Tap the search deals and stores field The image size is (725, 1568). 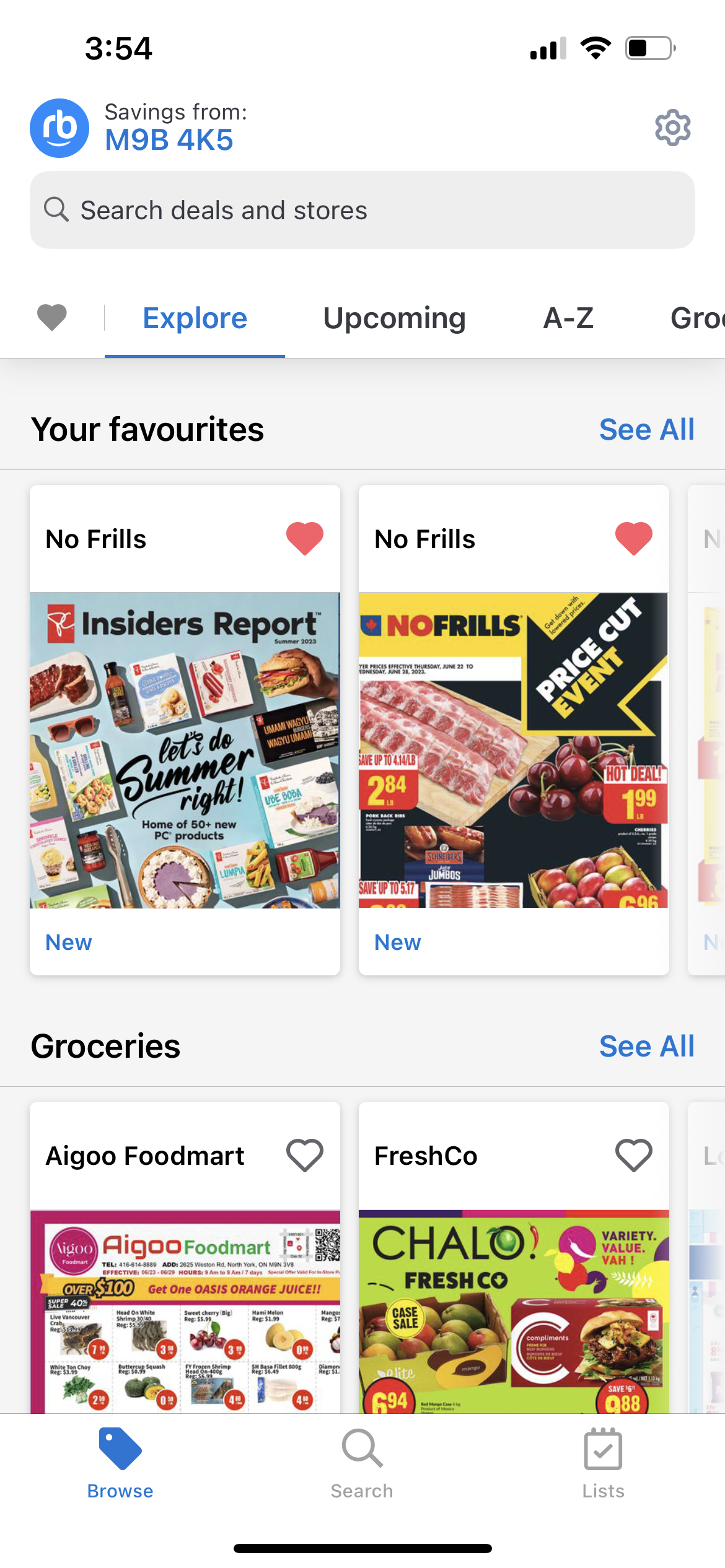coord(362,210)
